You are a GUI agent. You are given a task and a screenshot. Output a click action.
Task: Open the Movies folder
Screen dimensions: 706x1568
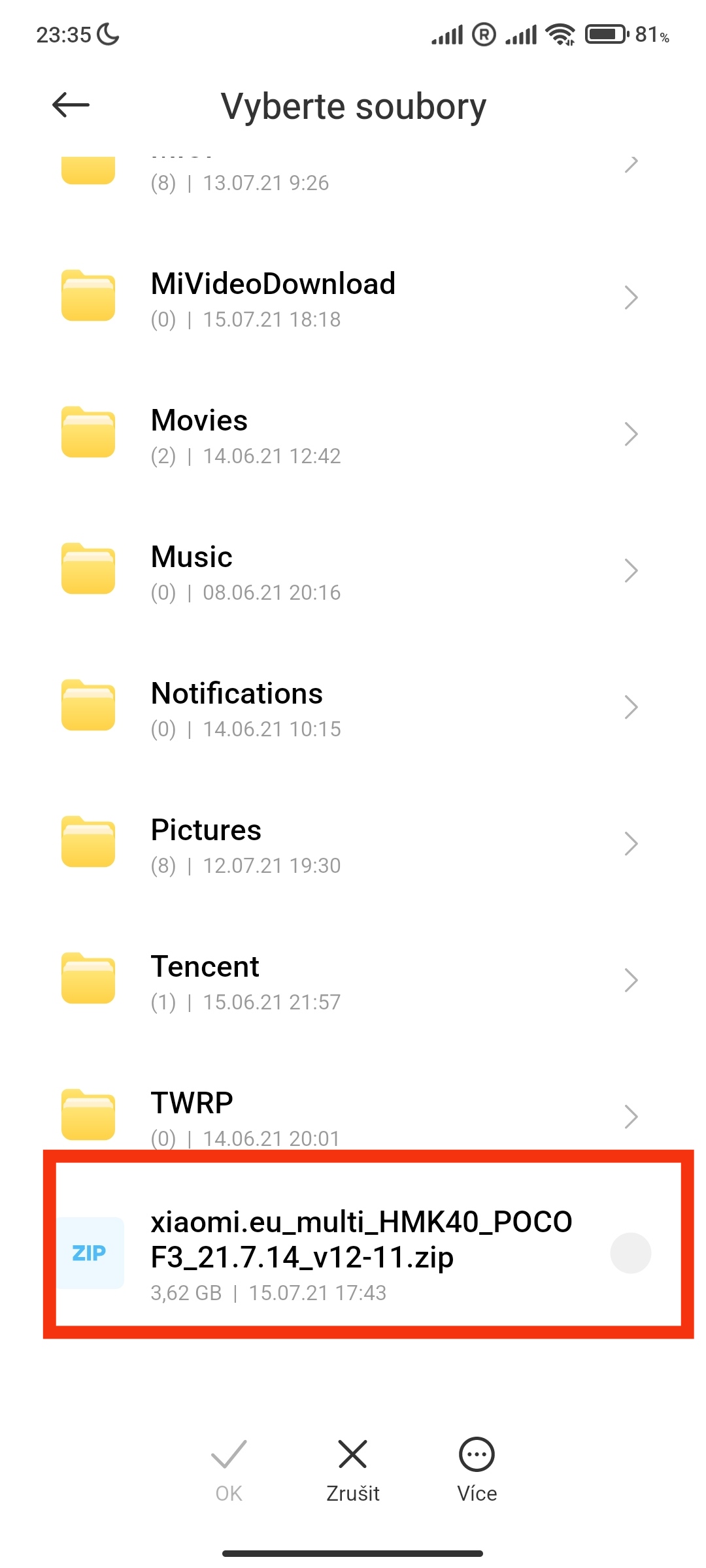pyautogui.click(x=353, y=436)
